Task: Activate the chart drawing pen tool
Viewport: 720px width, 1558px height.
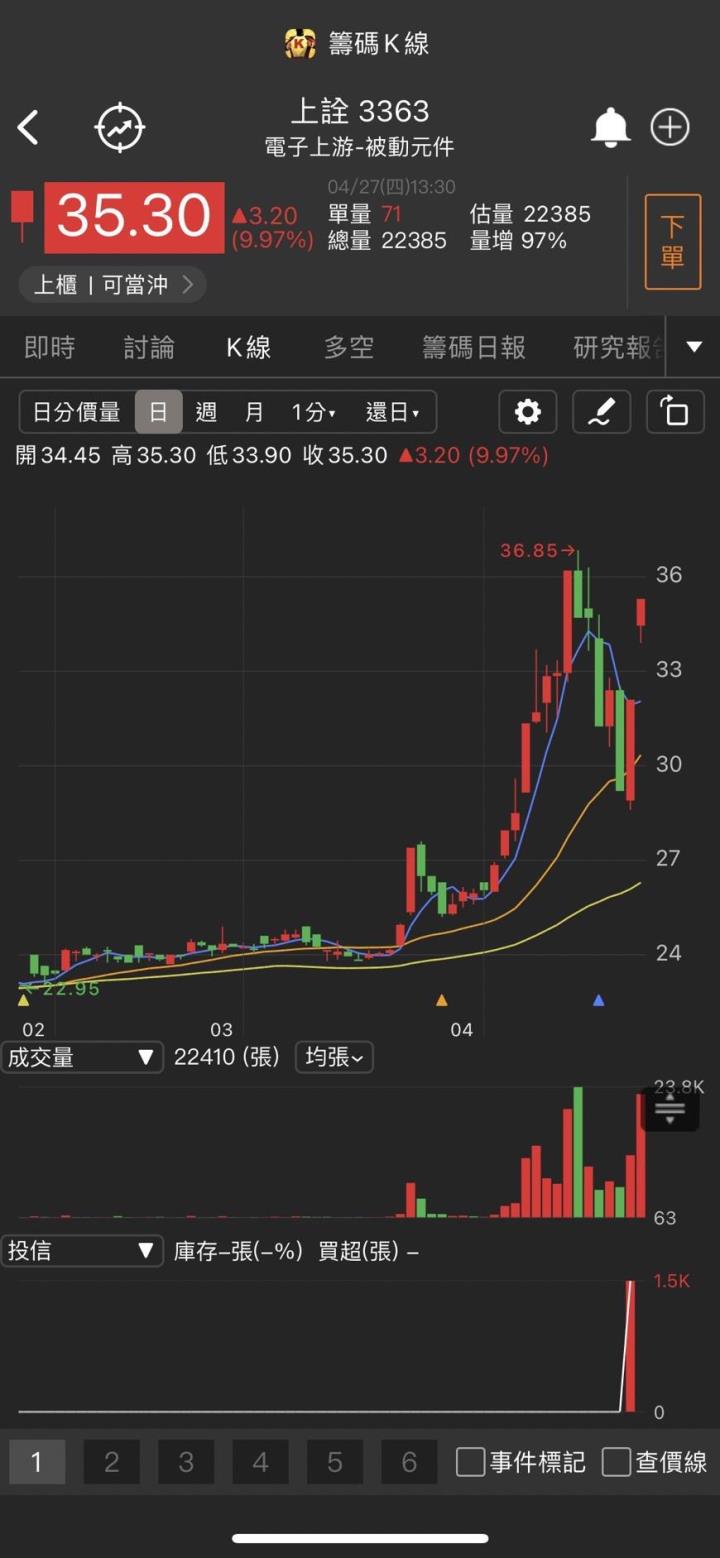Action: click(601, 412)
